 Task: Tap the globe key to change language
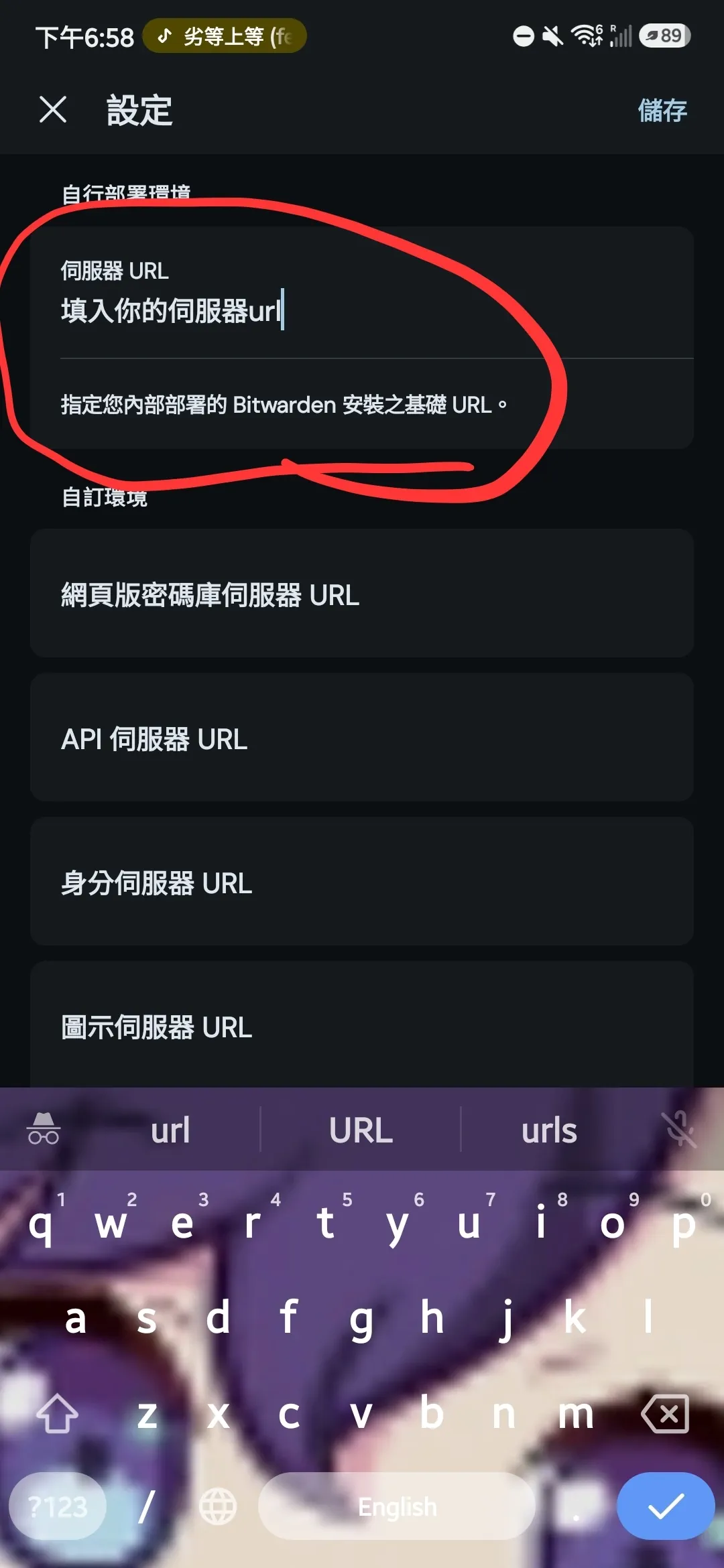point(218,1506)
